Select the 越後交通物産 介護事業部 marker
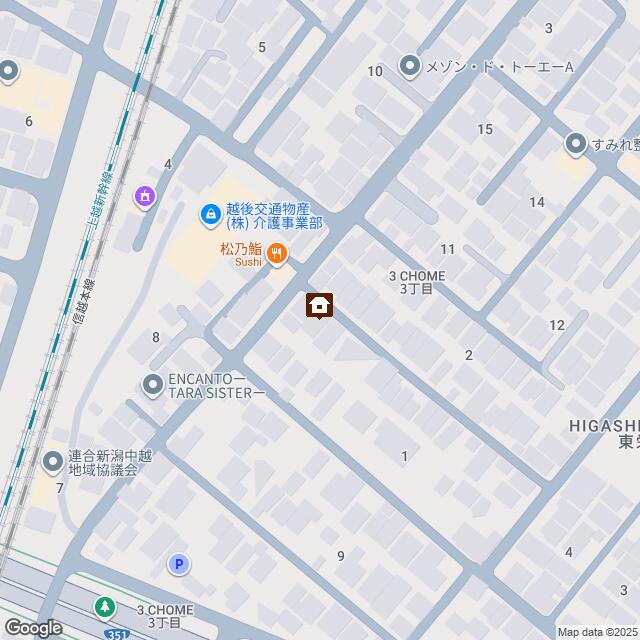This screenshot has height=640, width=640. tap(210, 214)
